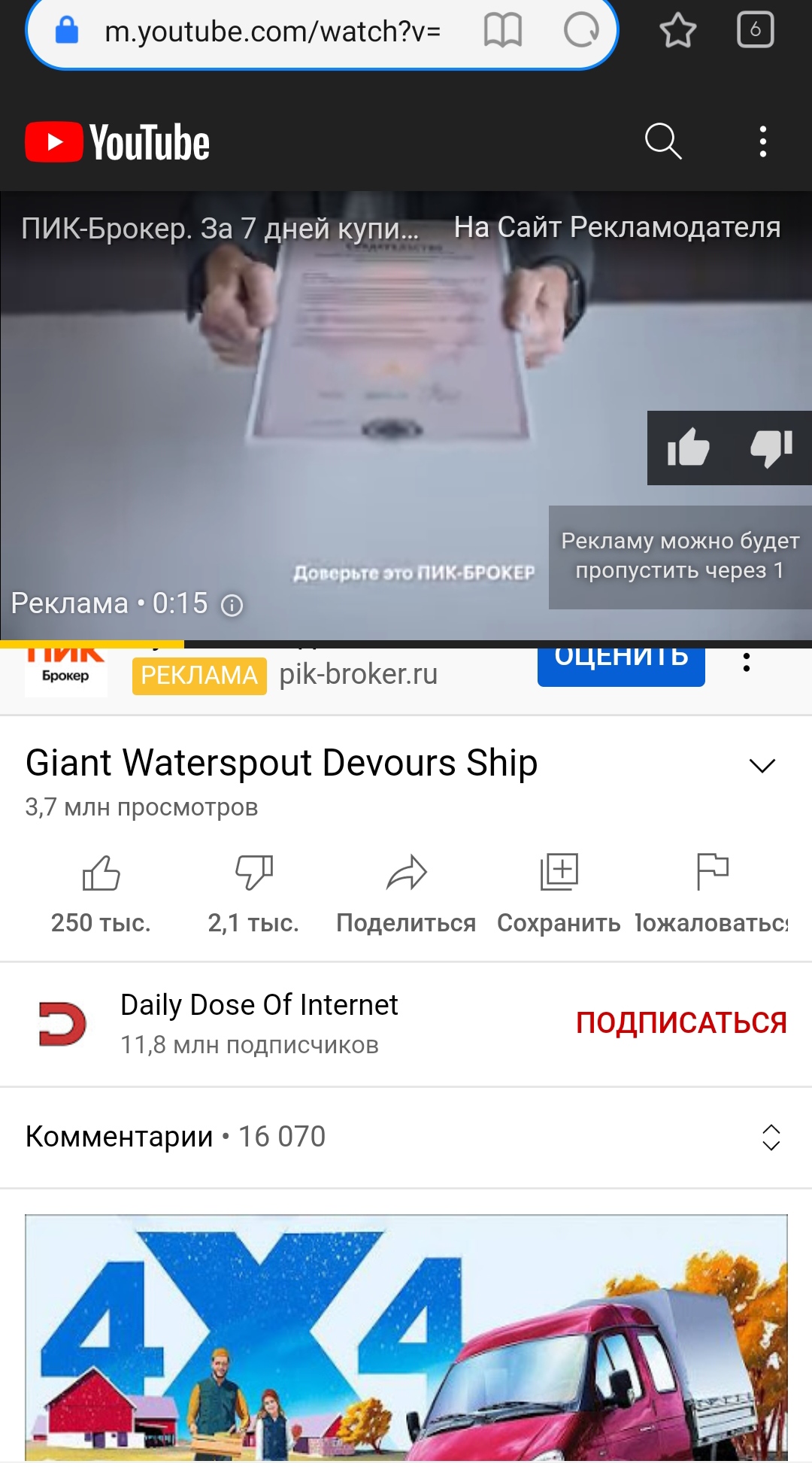Open the pik-broker.ru ad options menu
The image size is (812, 1467).
point(746,662)
